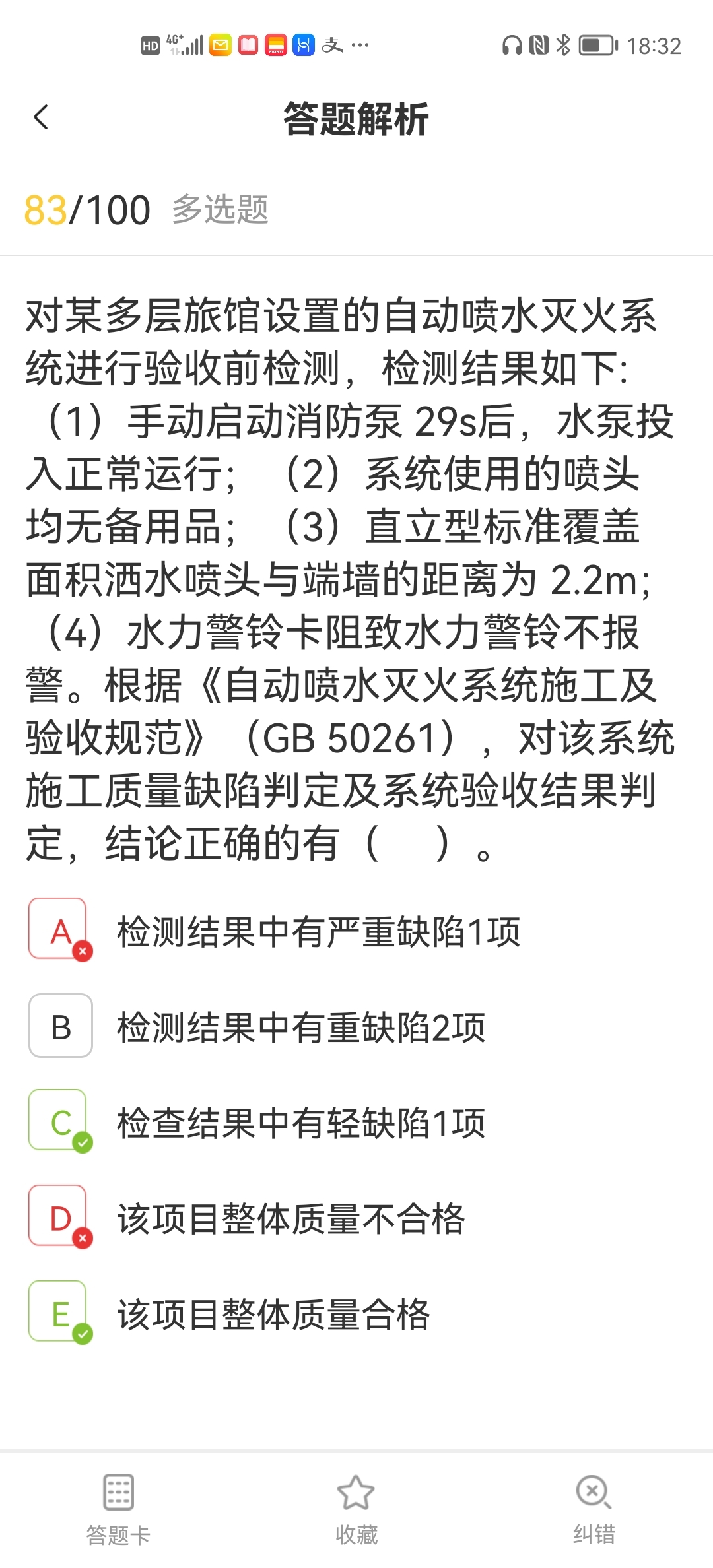Go back from 答题解析 page
Screen dimensions: 713x1568
[41, 118]
